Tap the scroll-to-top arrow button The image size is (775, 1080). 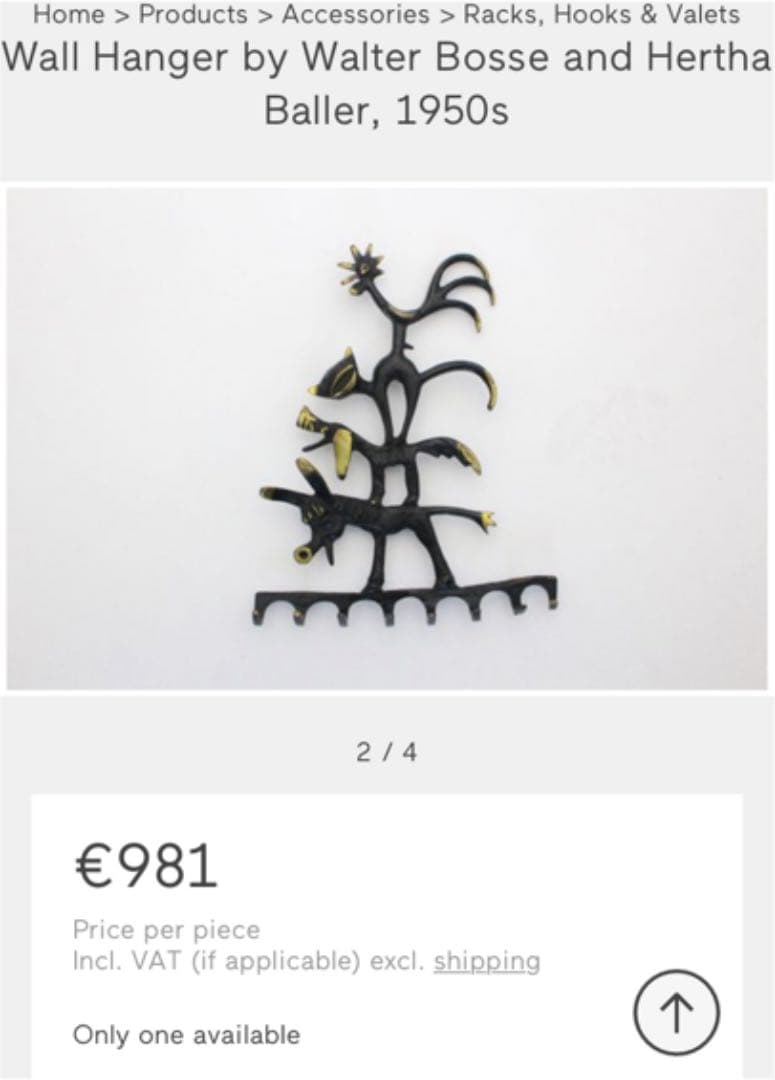coord(677,1013)
